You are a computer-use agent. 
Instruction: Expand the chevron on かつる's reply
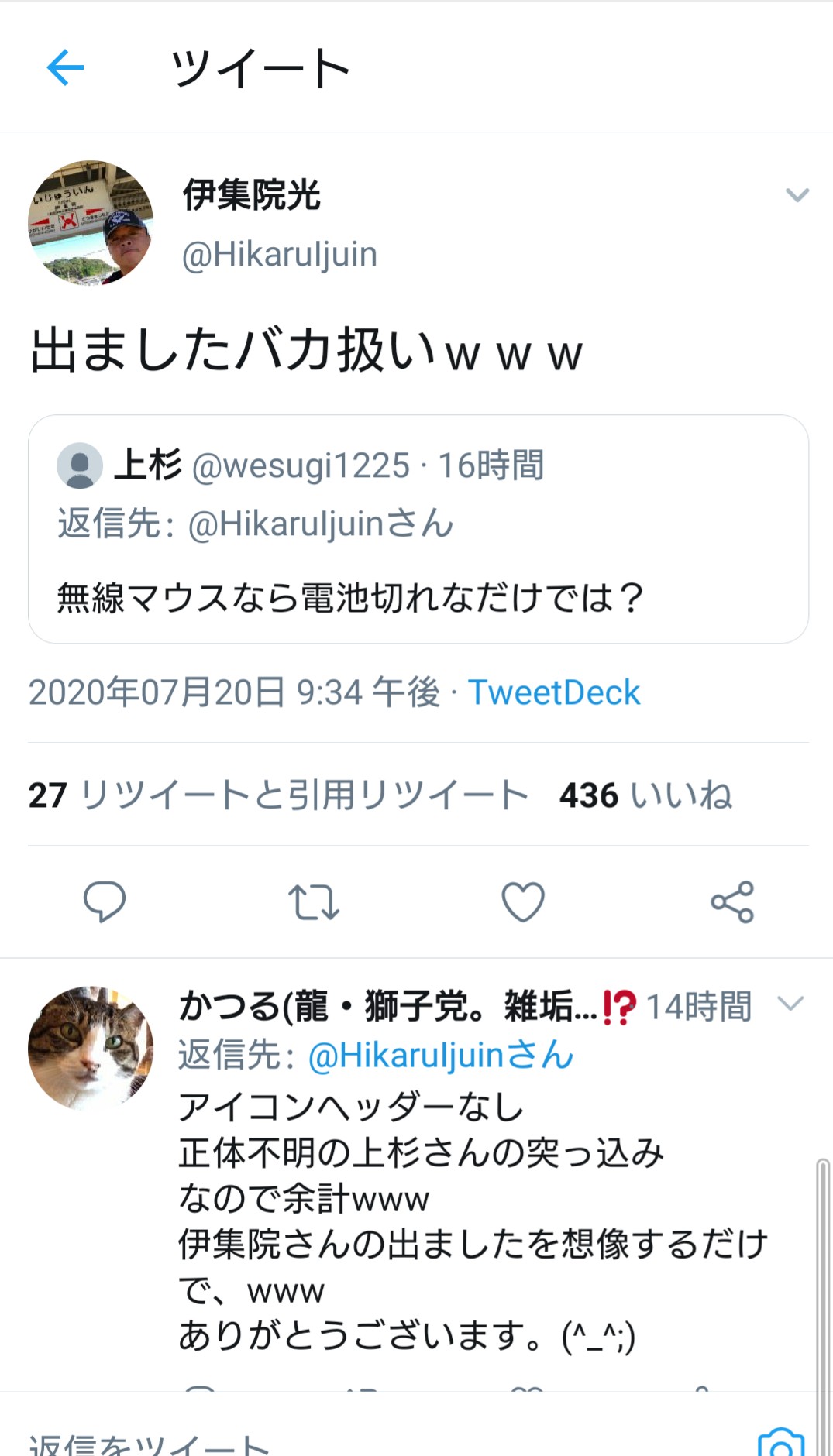pos(790,1004)
